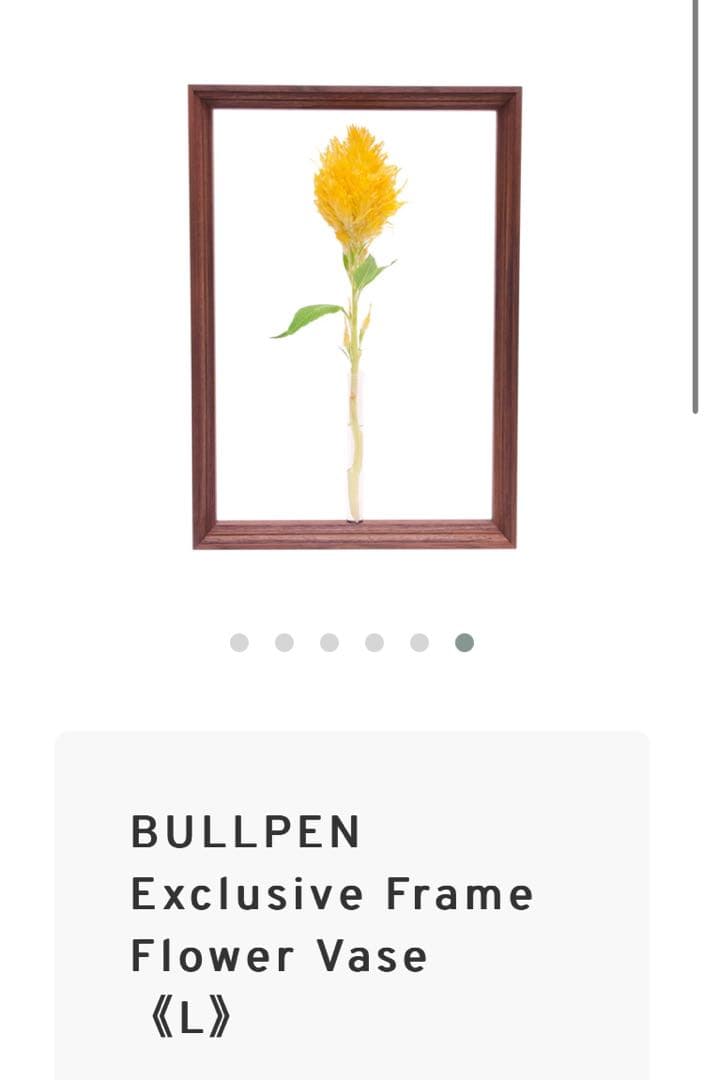Go to the fourth carousel dot
704x1080 pixels.
coord(374,642)
